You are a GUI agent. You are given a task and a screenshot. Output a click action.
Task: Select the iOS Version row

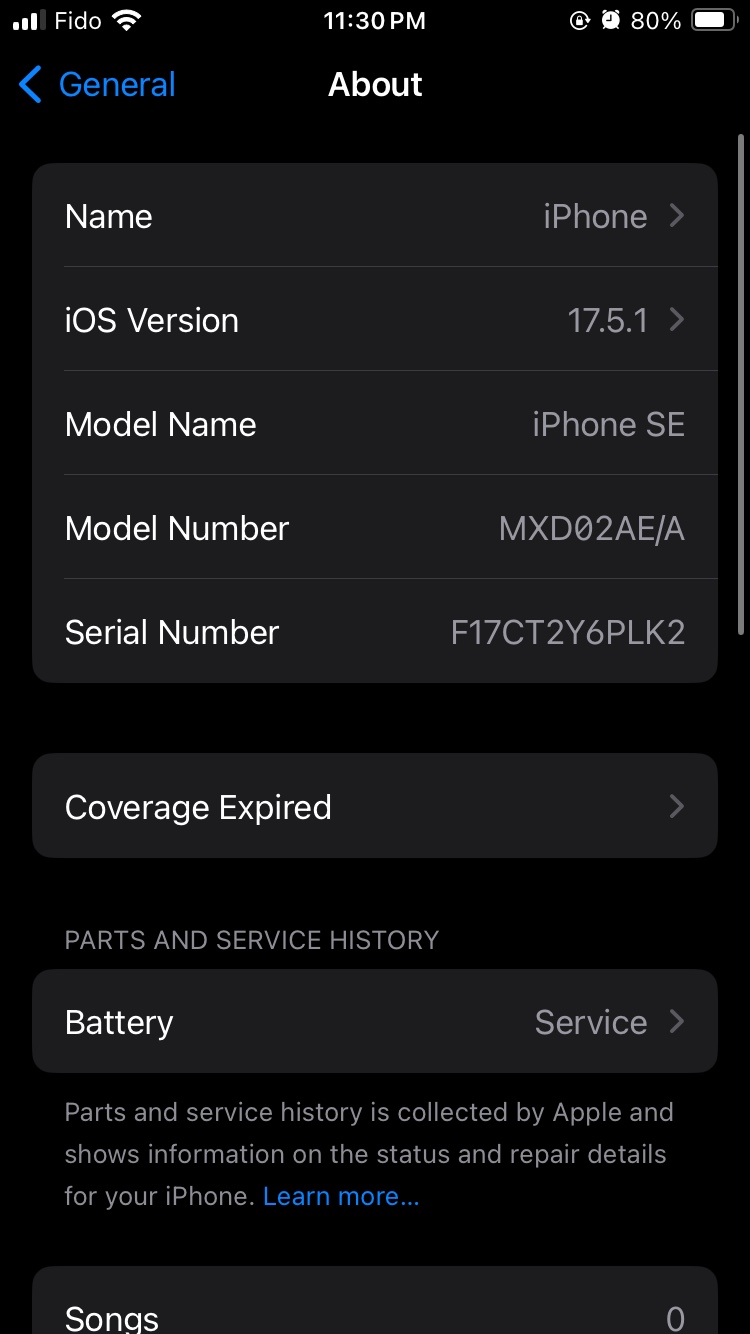[375, 319]
